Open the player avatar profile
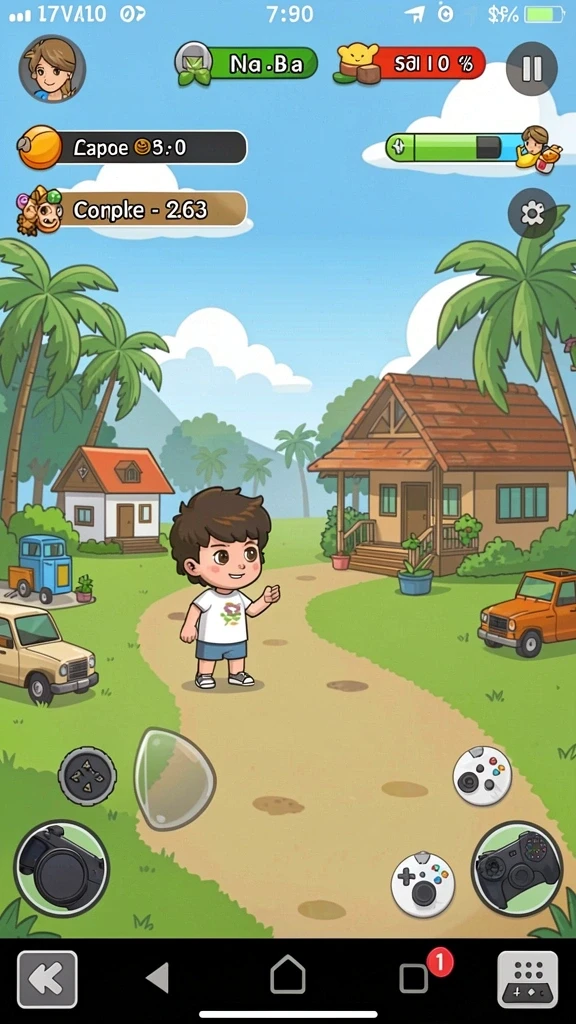576x1024 pixels. [52, 69]
